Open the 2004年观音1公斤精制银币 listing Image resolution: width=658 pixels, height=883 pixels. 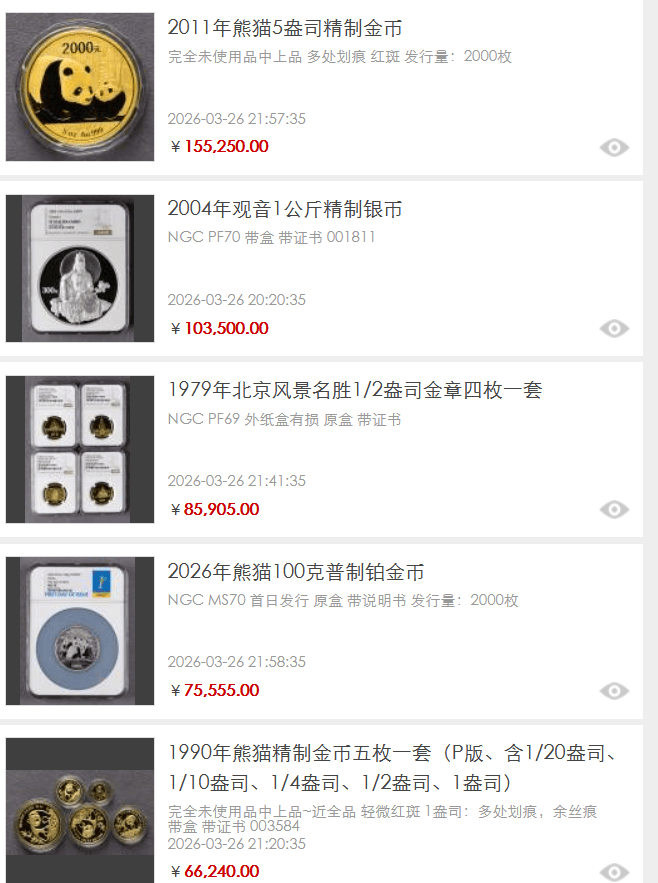pyautogui.click(x=285, y=209)
